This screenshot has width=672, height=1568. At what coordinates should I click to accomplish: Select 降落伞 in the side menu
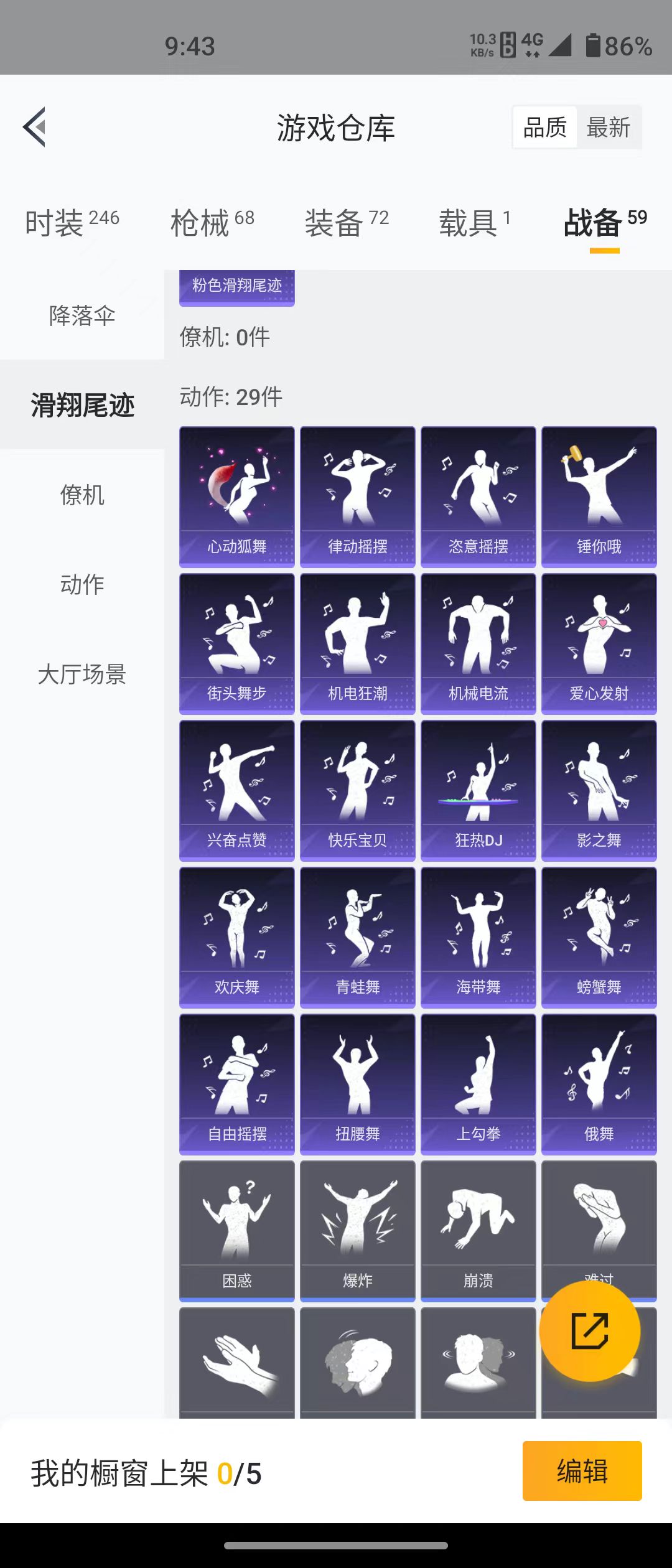click(82, 315)
